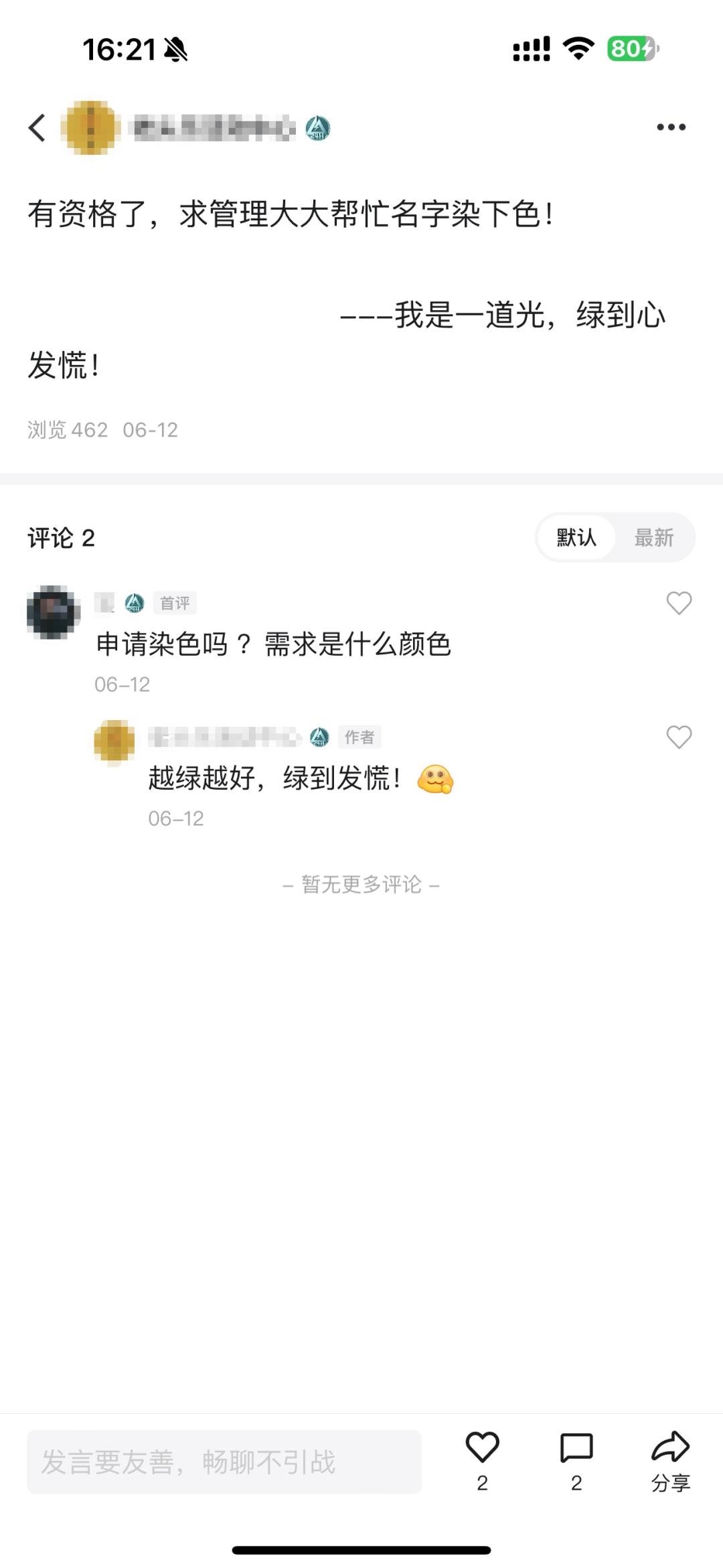Tap the comment field 发言要友善，畅聊不引战
The height and width of the screenshot is (1568, 723).
coord(224,1462)
